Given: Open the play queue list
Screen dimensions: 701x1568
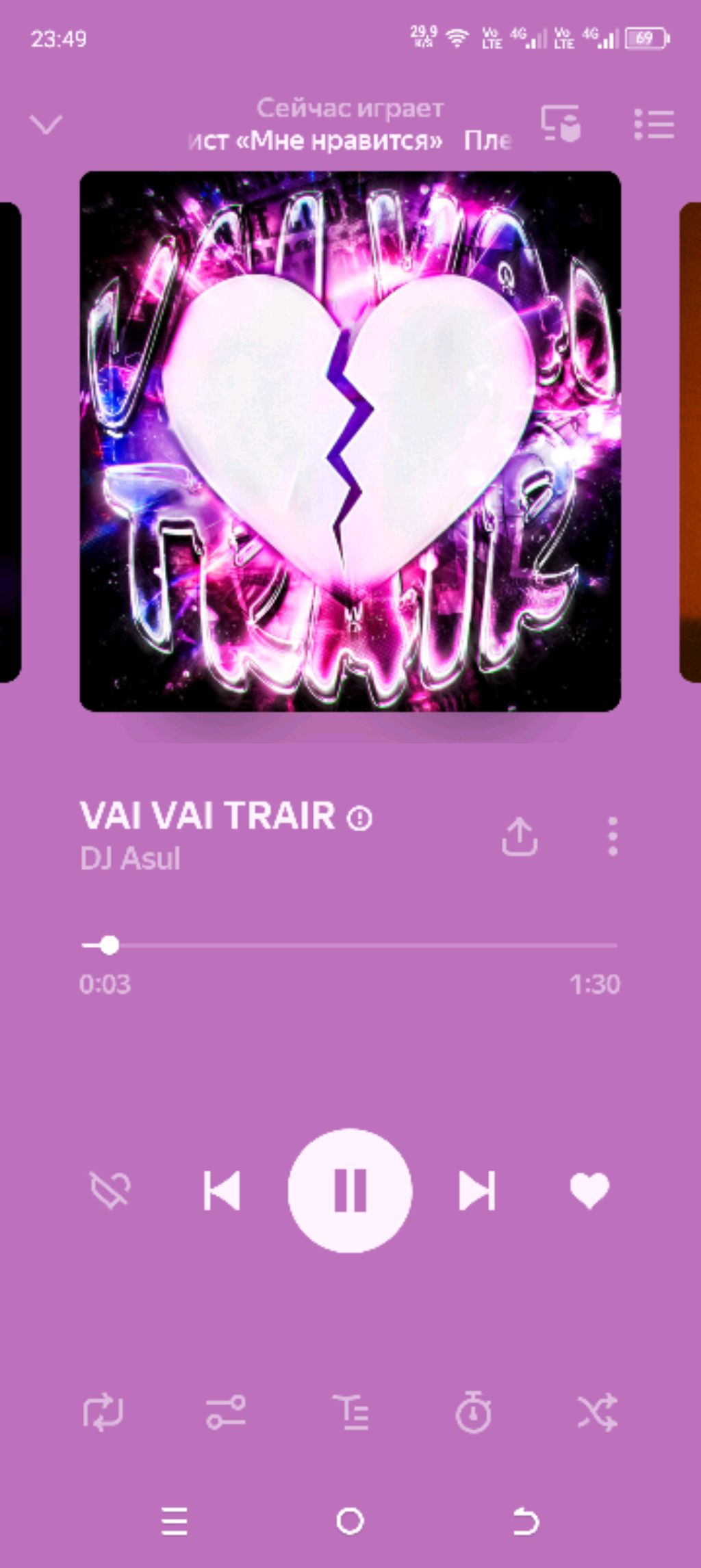Looking at the screenshot, I should pos(654,125).
